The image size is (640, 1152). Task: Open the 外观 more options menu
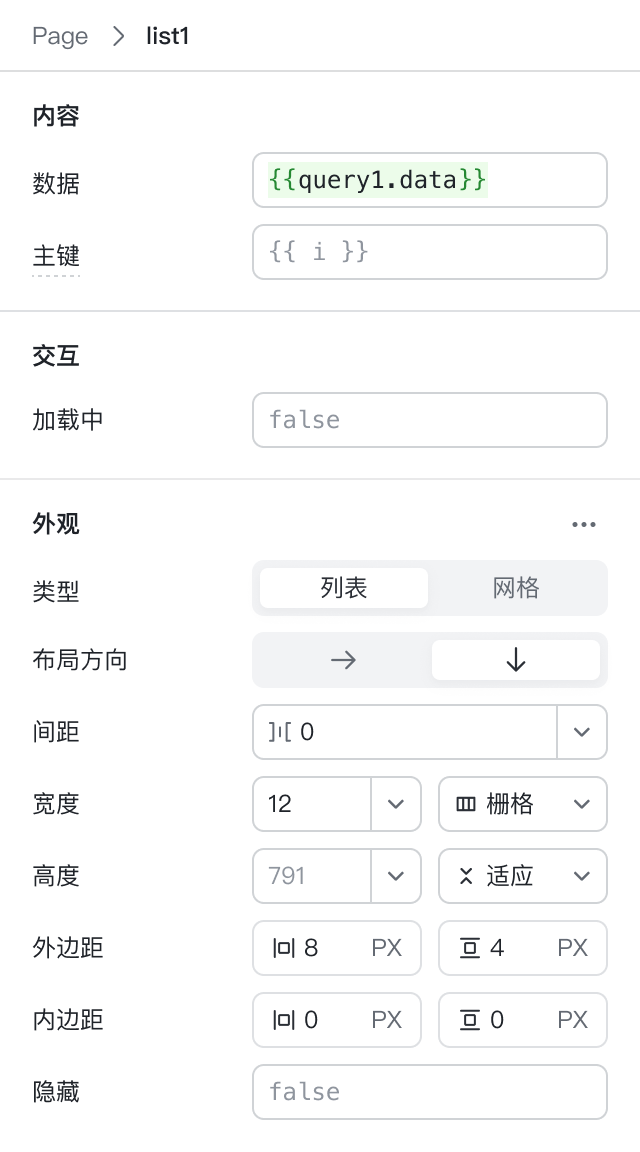(x=583, y=525)
